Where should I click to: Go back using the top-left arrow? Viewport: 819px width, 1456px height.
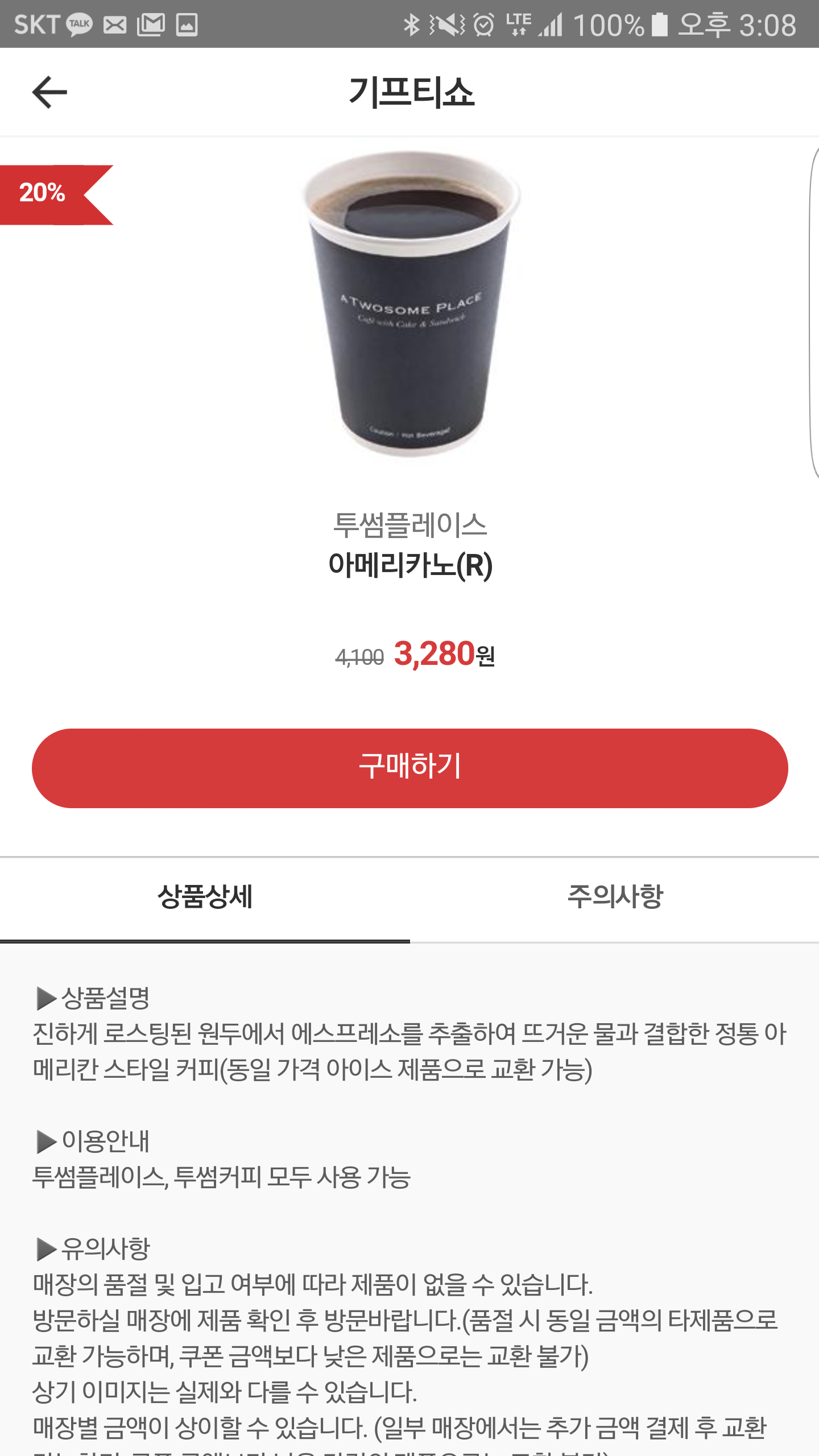click(x=49, y=92)
